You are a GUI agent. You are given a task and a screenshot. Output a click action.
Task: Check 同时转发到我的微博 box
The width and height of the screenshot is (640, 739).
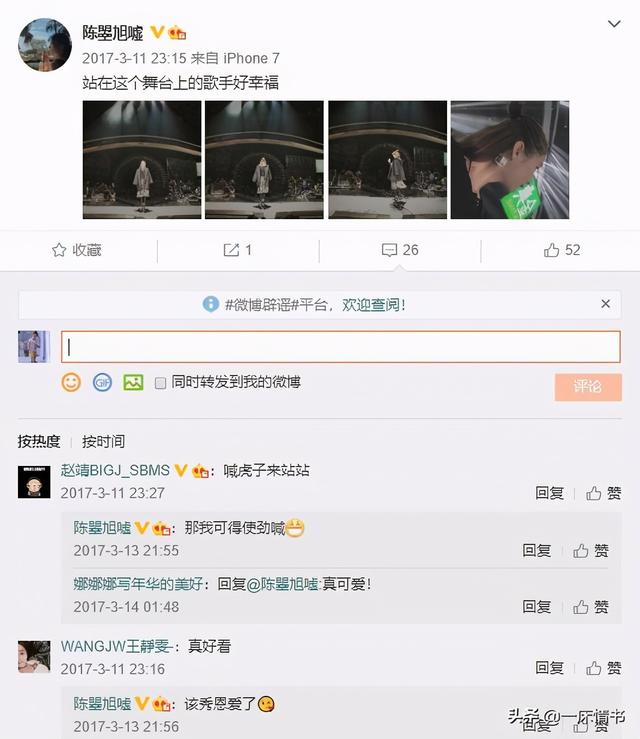coord(160,383)
